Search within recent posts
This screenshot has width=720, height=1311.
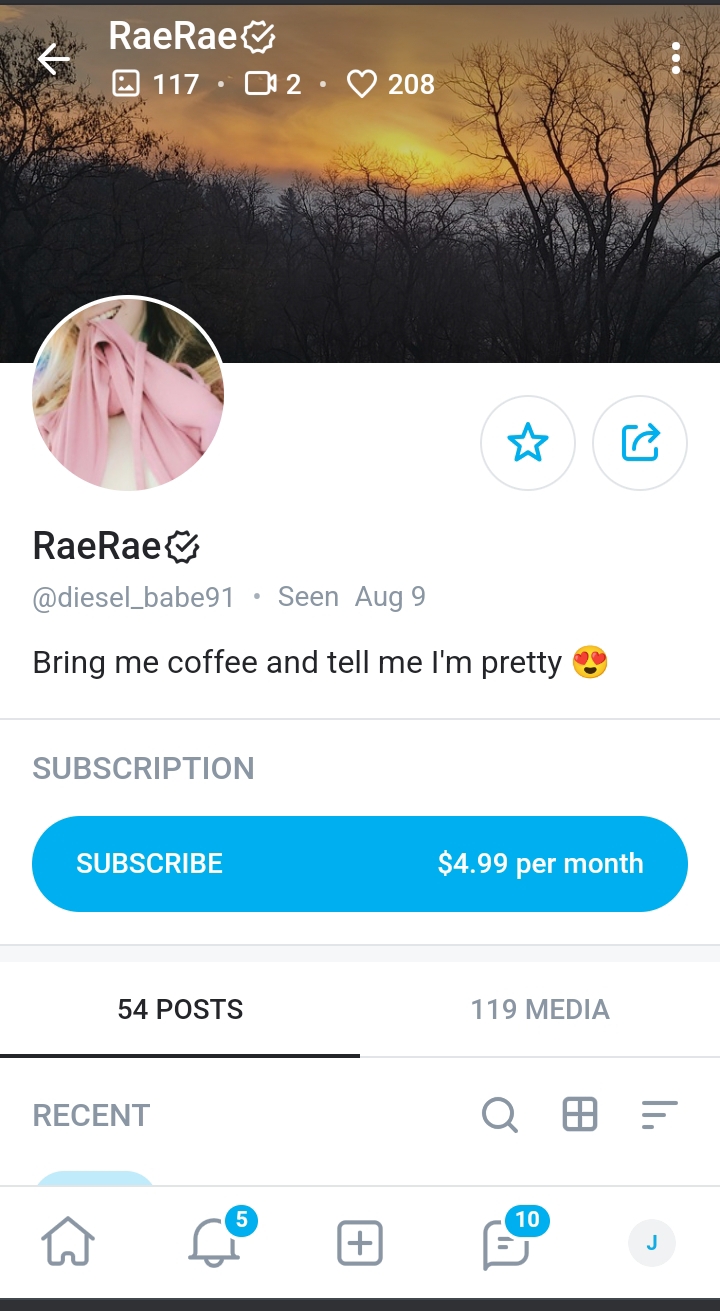pos(499,1114)
